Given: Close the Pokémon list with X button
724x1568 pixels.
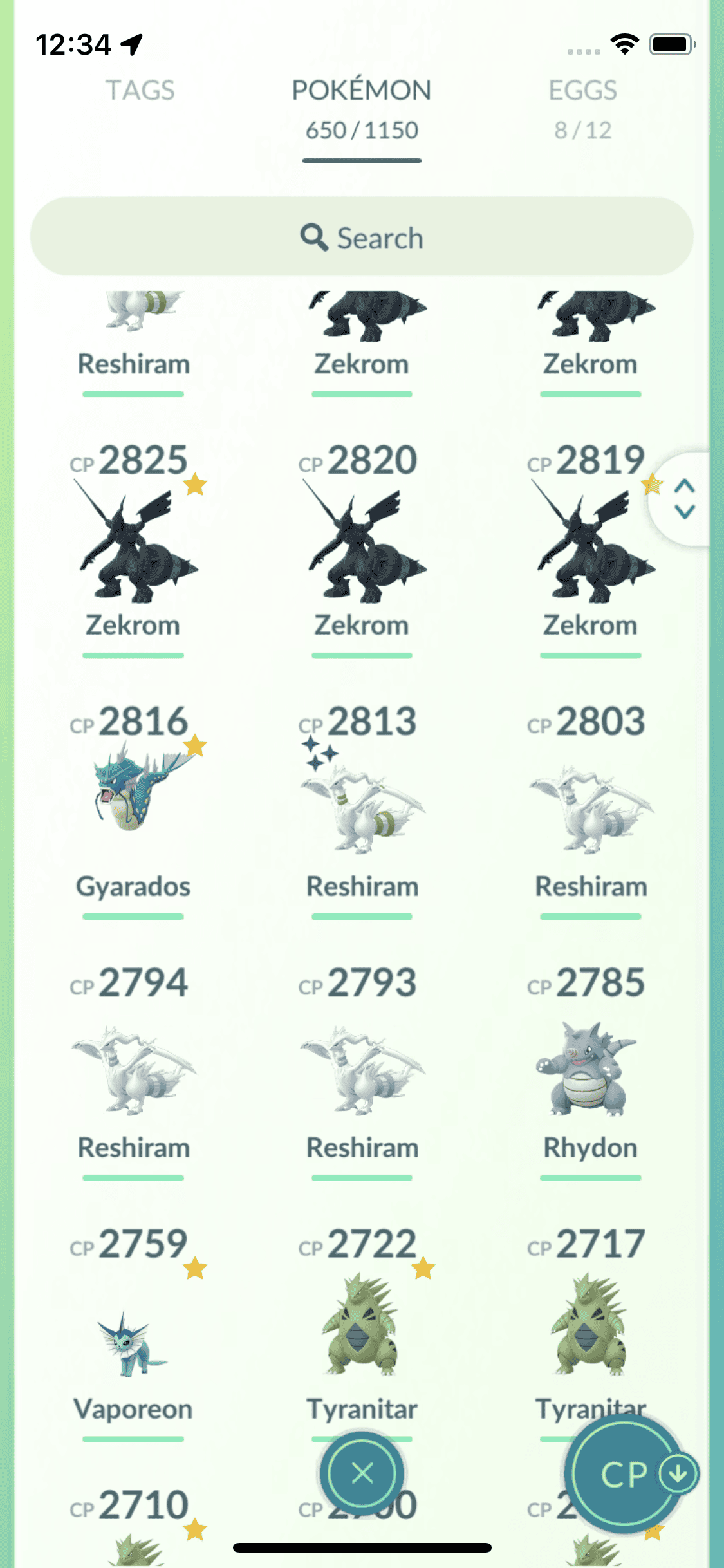Looking at the screenshot, I should [x=362, y=1473].
